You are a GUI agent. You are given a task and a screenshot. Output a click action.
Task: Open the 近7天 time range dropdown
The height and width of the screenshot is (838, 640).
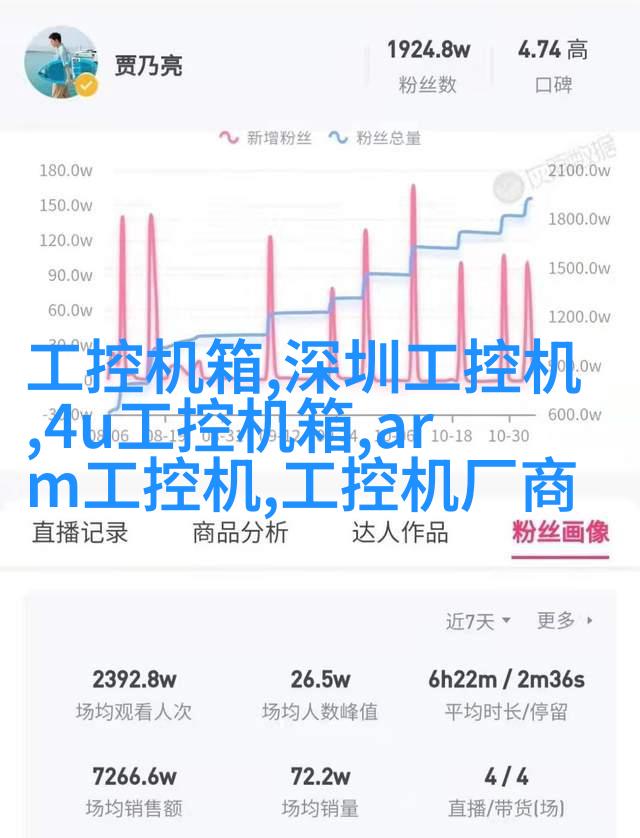(478, 621)
